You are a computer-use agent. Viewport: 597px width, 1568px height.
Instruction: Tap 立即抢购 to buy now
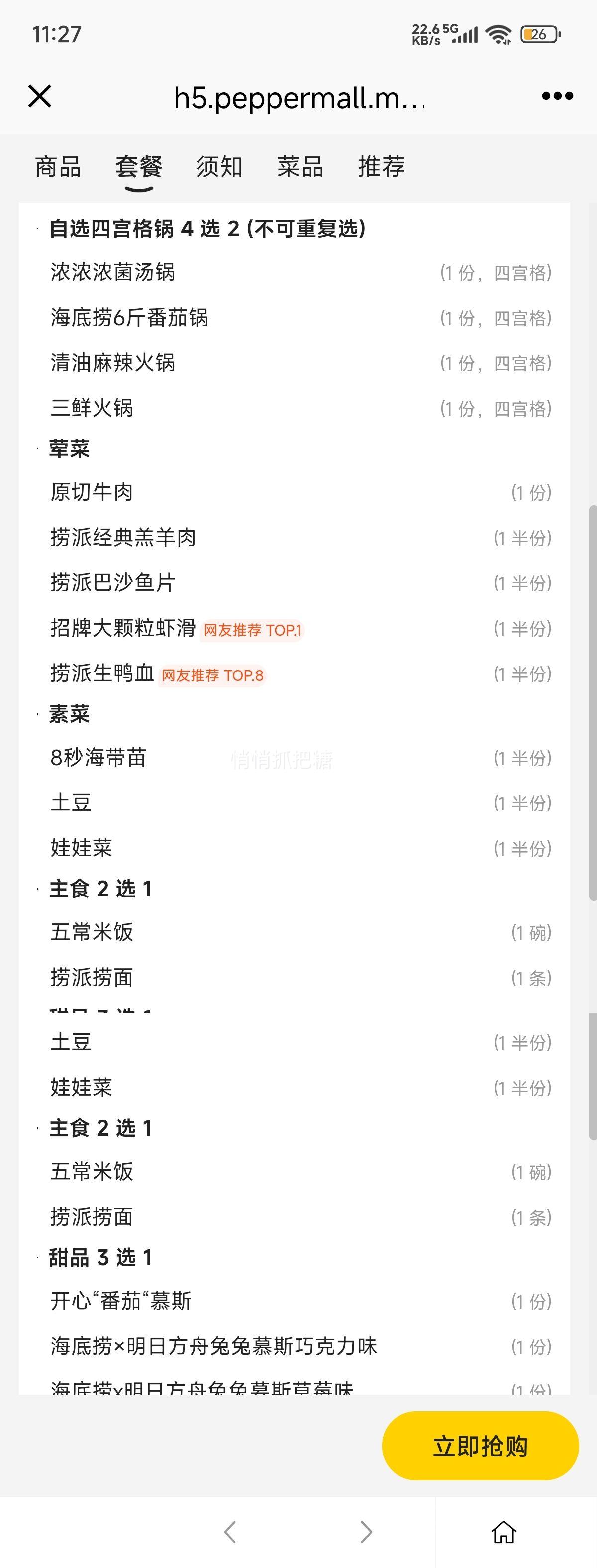(x=480, y=1445)
